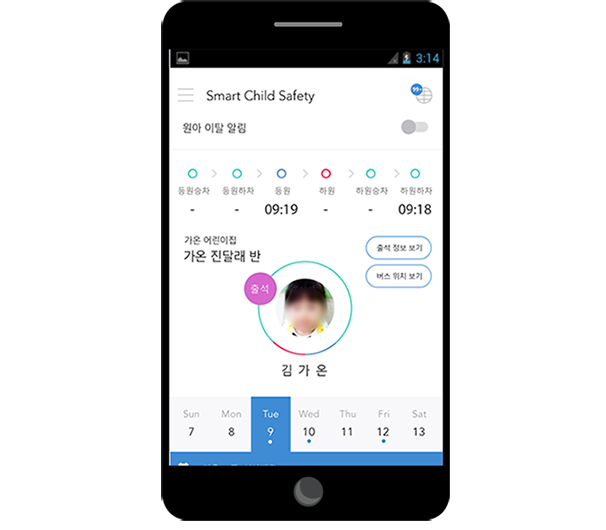Viewport: 606px width, 530px height.
Task: Select Thu 11 in the week calendar
Action: [347, 424]
